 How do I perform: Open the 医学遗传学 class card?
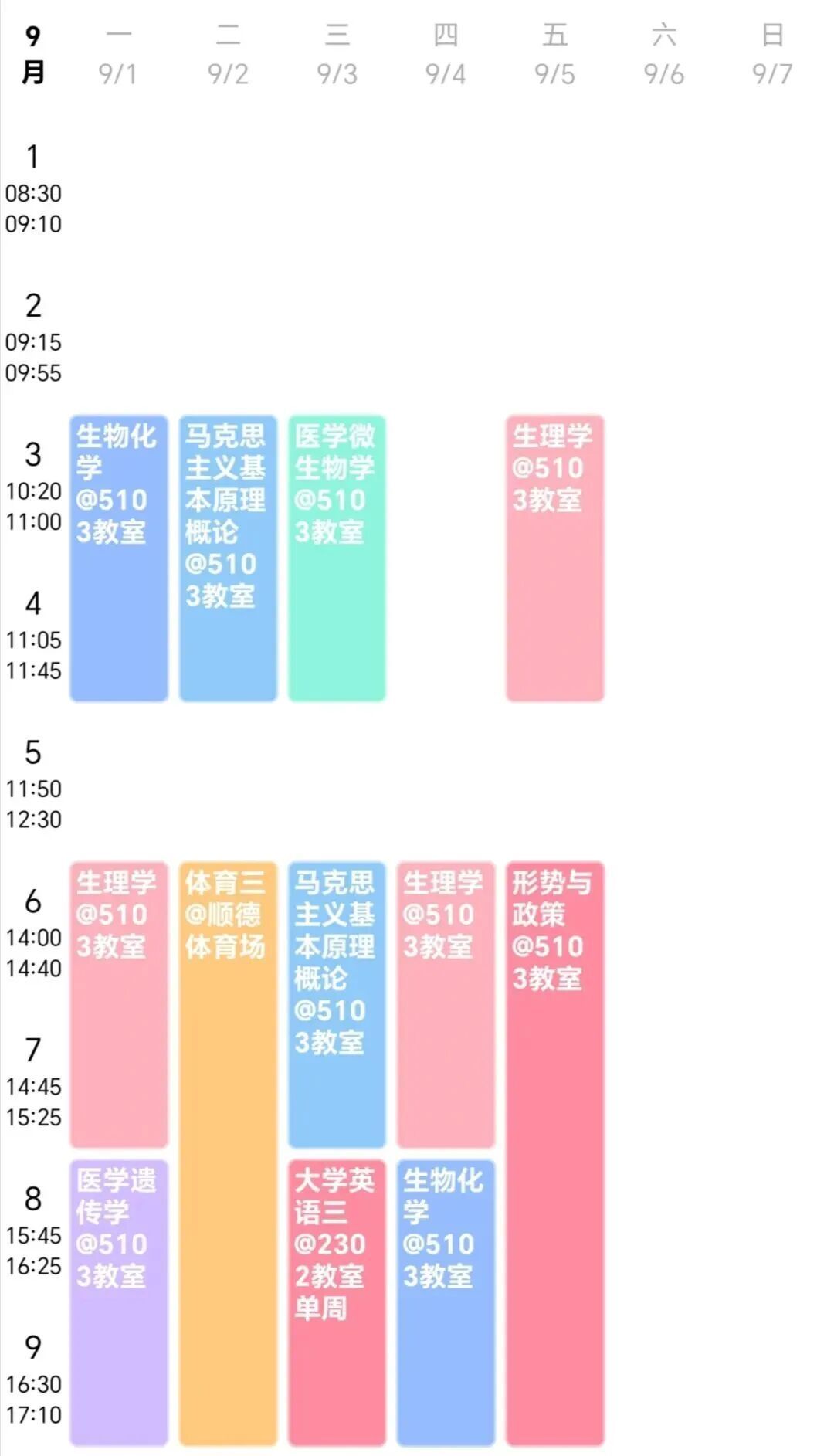pyautogui.click(x=118, y=1302)
